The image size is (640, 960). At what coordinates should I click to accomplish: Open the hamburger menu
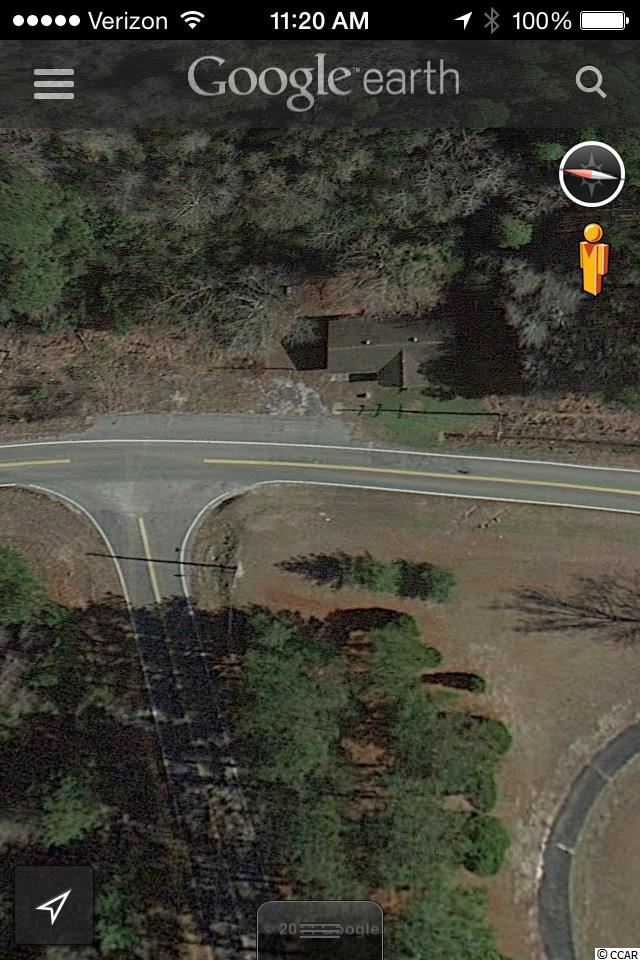pos(54,83)
